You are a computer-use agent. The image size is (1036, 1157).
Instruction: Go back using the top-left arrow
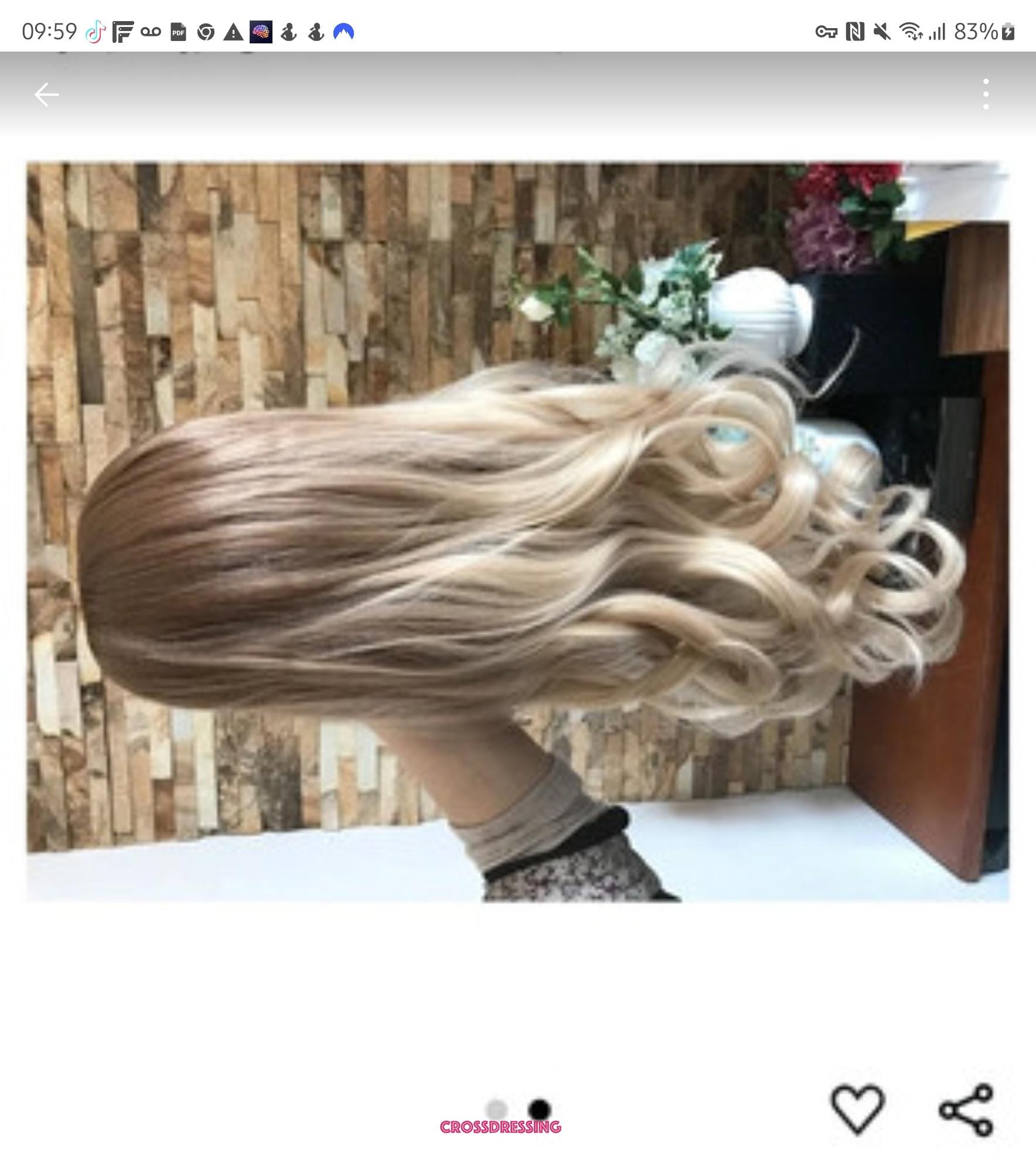pyautogui.click(x=46, y=94)
